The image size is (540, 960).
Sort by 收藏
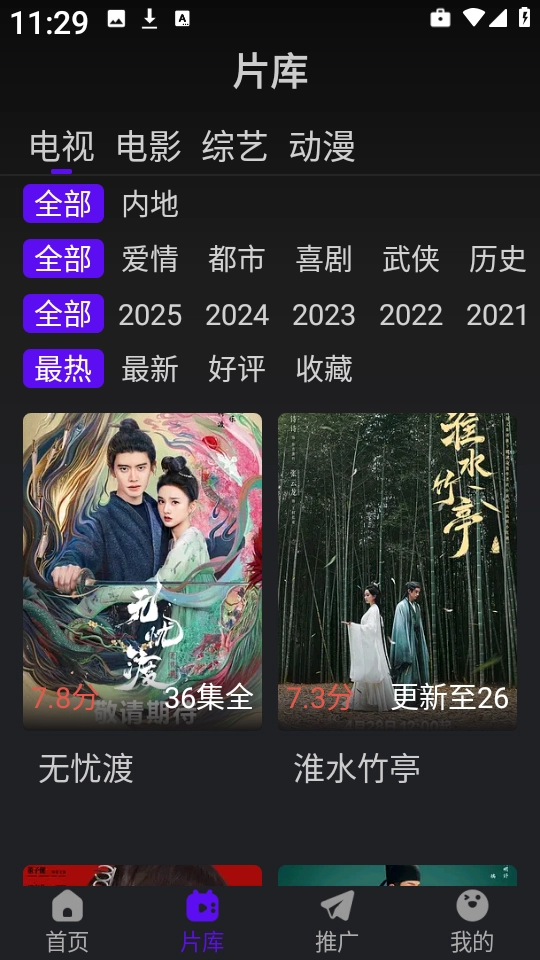(x=324, y=369)
